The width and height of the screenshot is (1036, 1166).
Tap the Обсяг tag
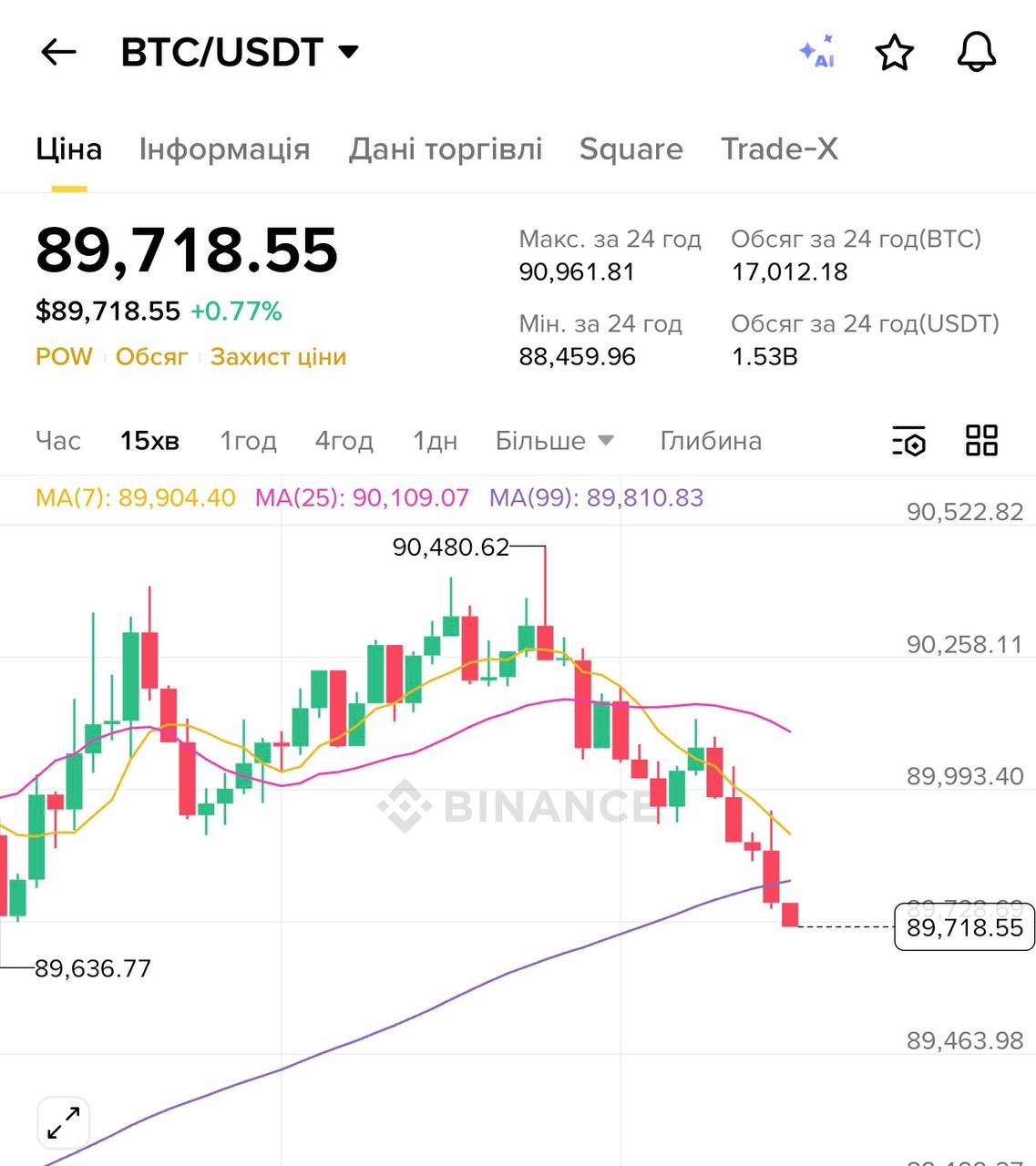(x=151, y=356)
